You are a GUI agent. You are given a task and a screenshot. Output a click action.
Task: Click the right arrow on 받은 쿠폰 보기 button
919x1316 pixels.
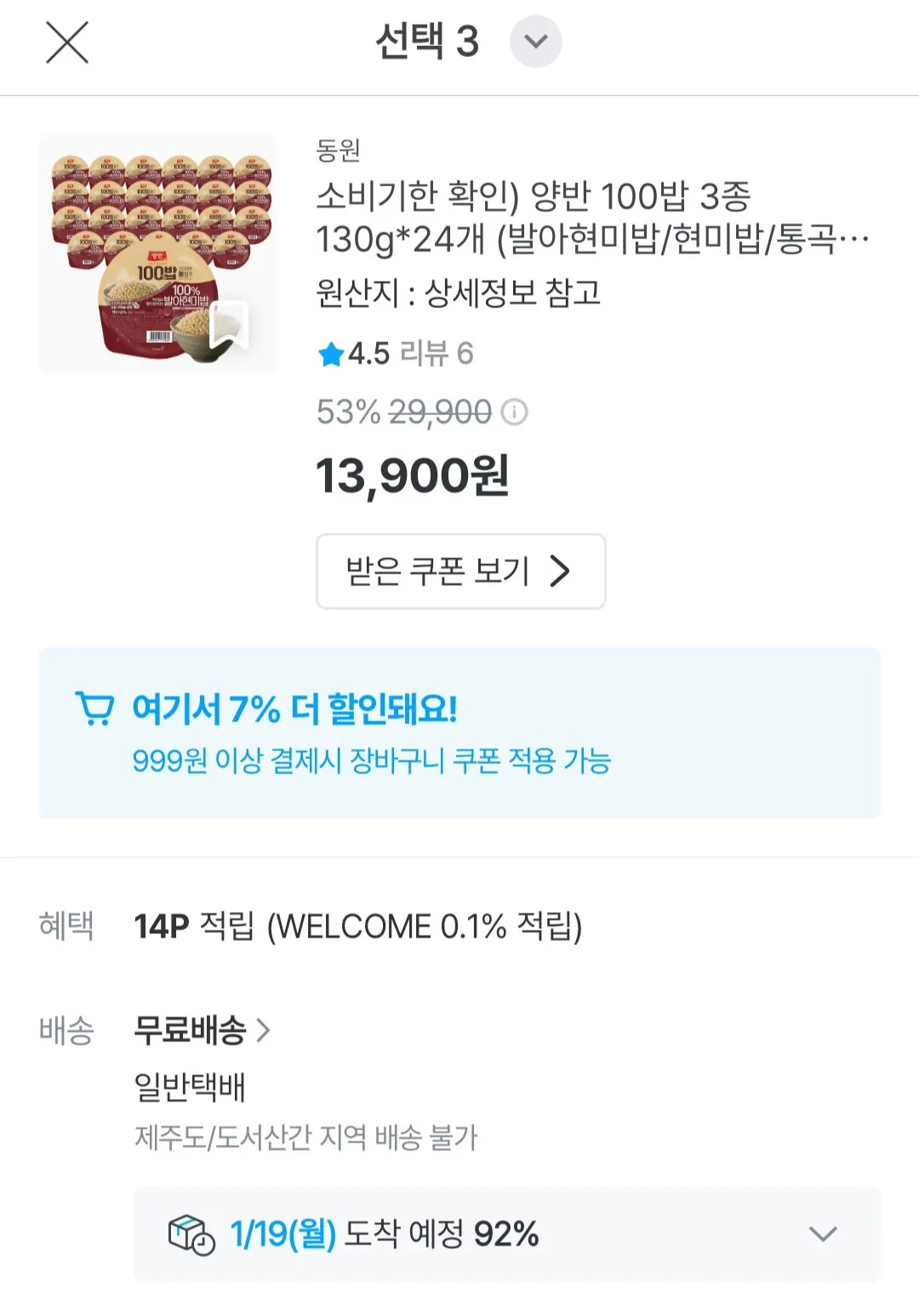[x=562, y=573]
